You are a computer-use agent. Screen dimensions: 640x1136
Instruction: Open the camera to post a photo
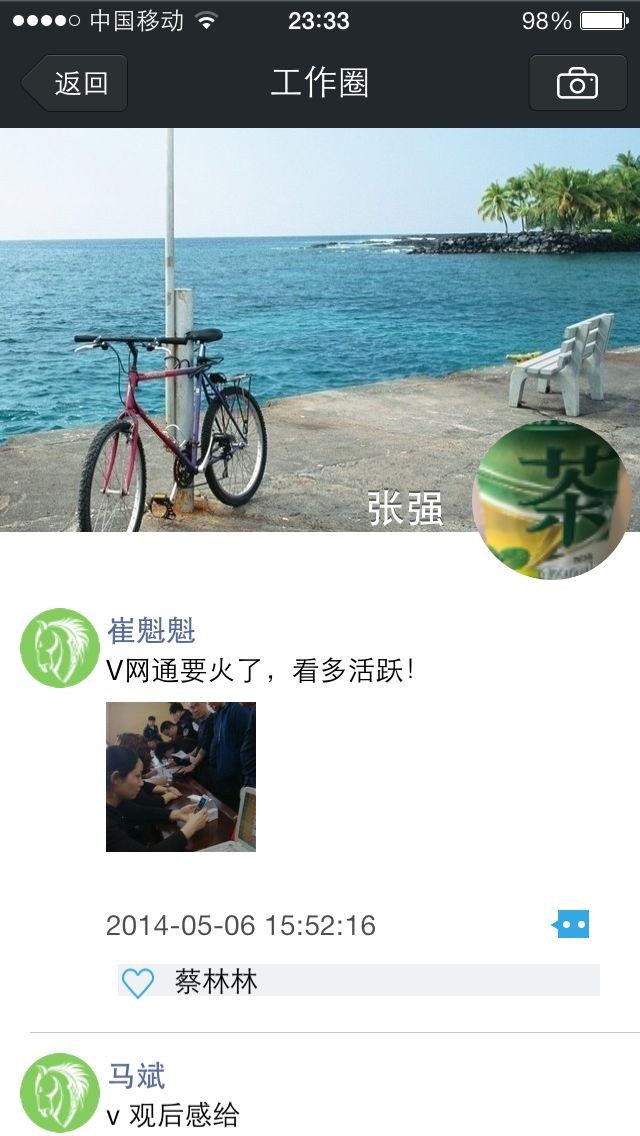click(577, 83)
